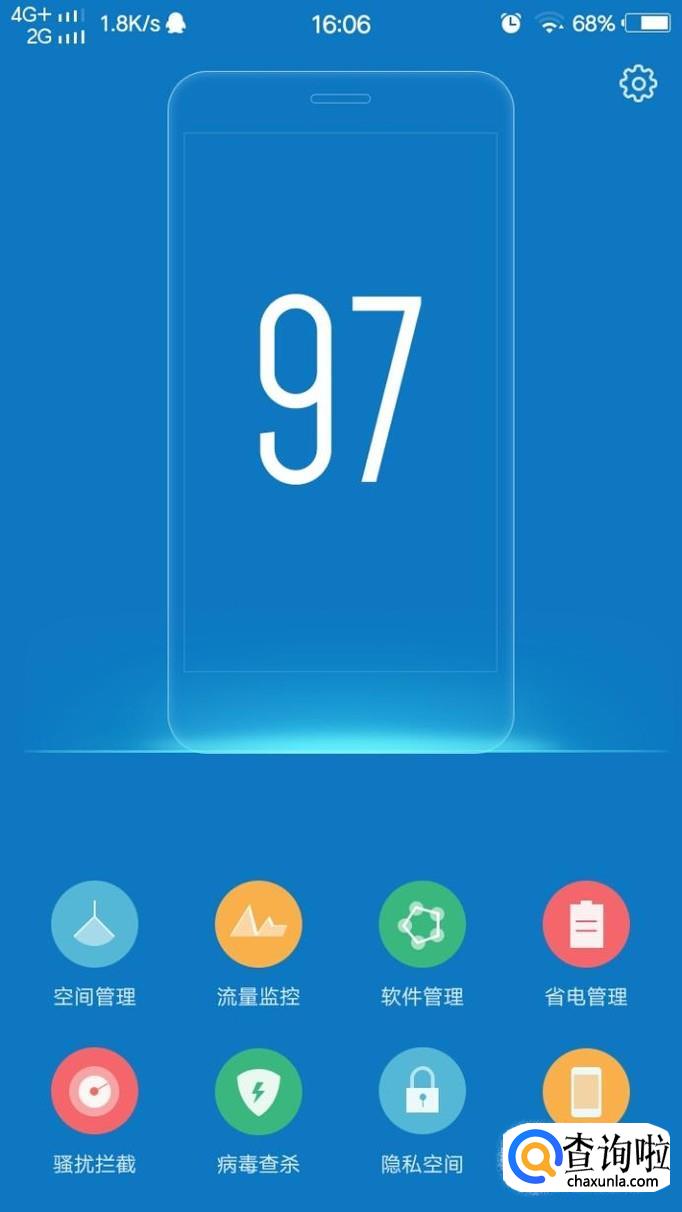Open the settings gear icon
Viewport: 682px width, 1212px height.
638,84
